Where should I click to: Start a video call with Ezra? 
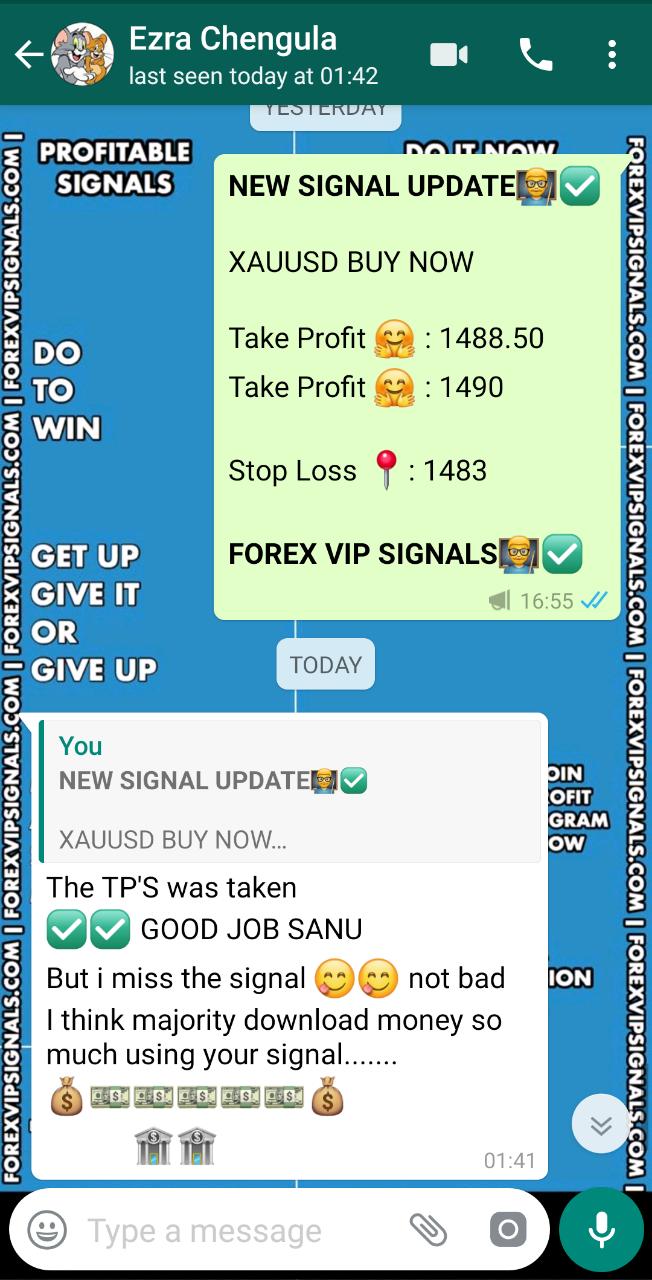449,55
